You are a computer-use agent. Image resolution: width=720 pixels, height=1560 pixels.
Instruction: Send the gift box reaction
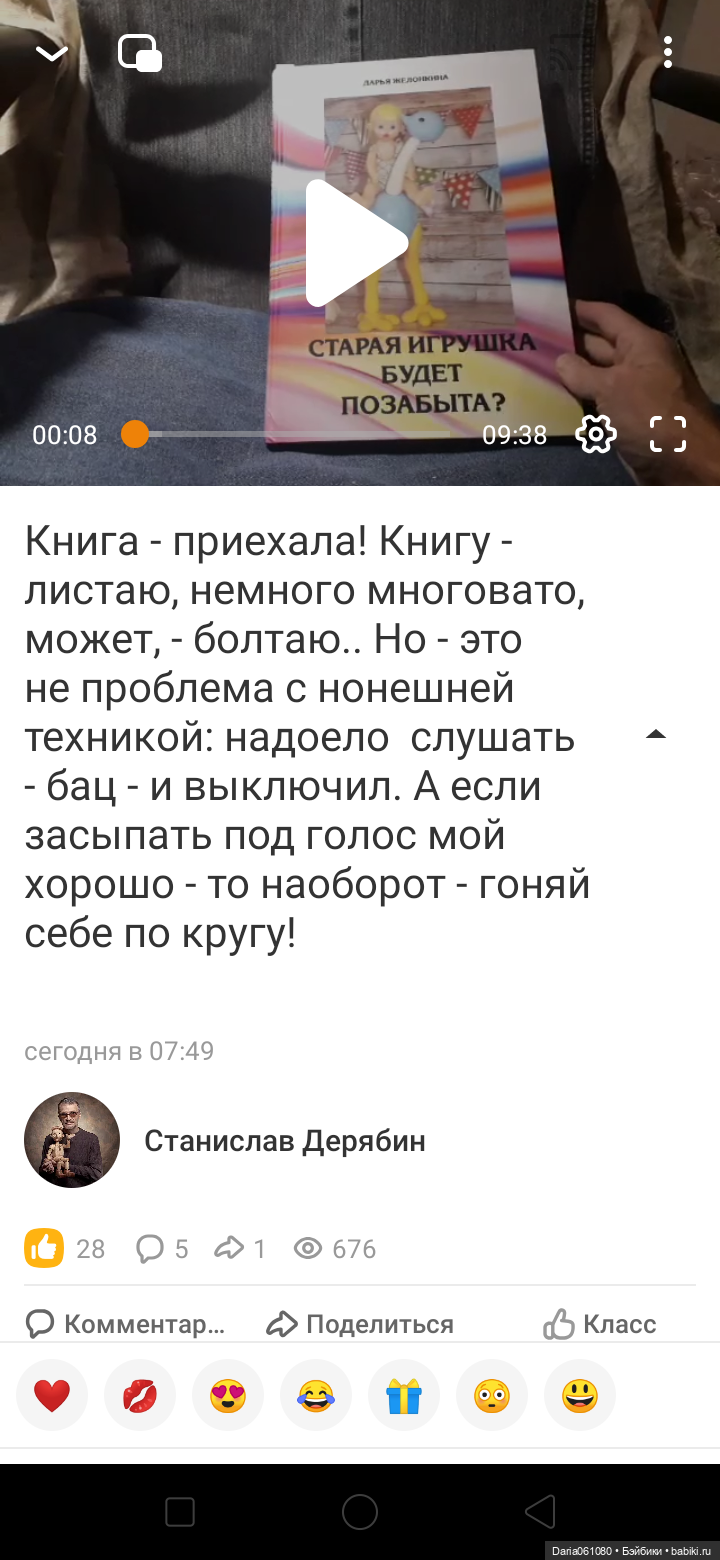pyautogui.click(x=404, y=1395)
